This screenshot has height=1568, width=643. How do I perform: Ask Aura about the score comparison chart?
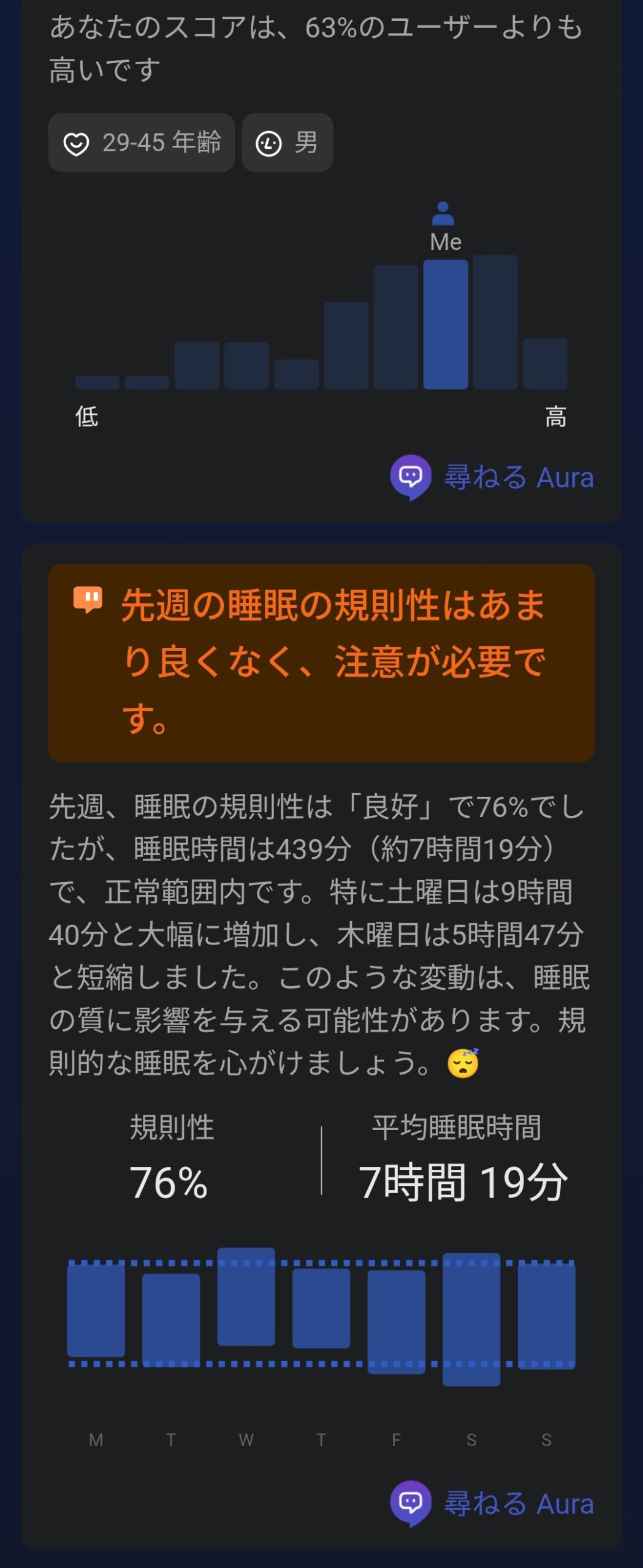[x=492, y=477]
